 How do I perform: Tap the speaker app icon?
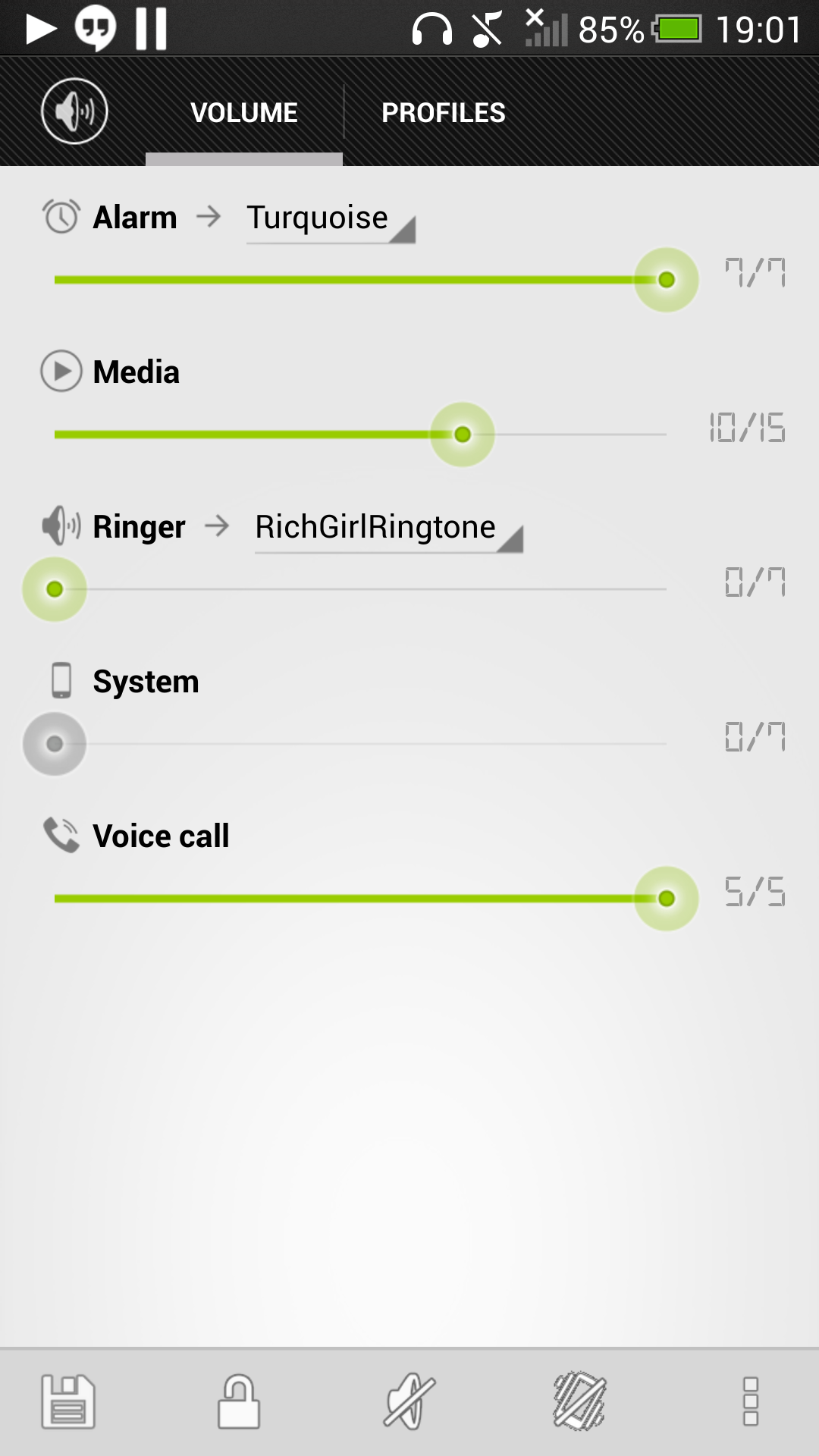tap(74, 111)
